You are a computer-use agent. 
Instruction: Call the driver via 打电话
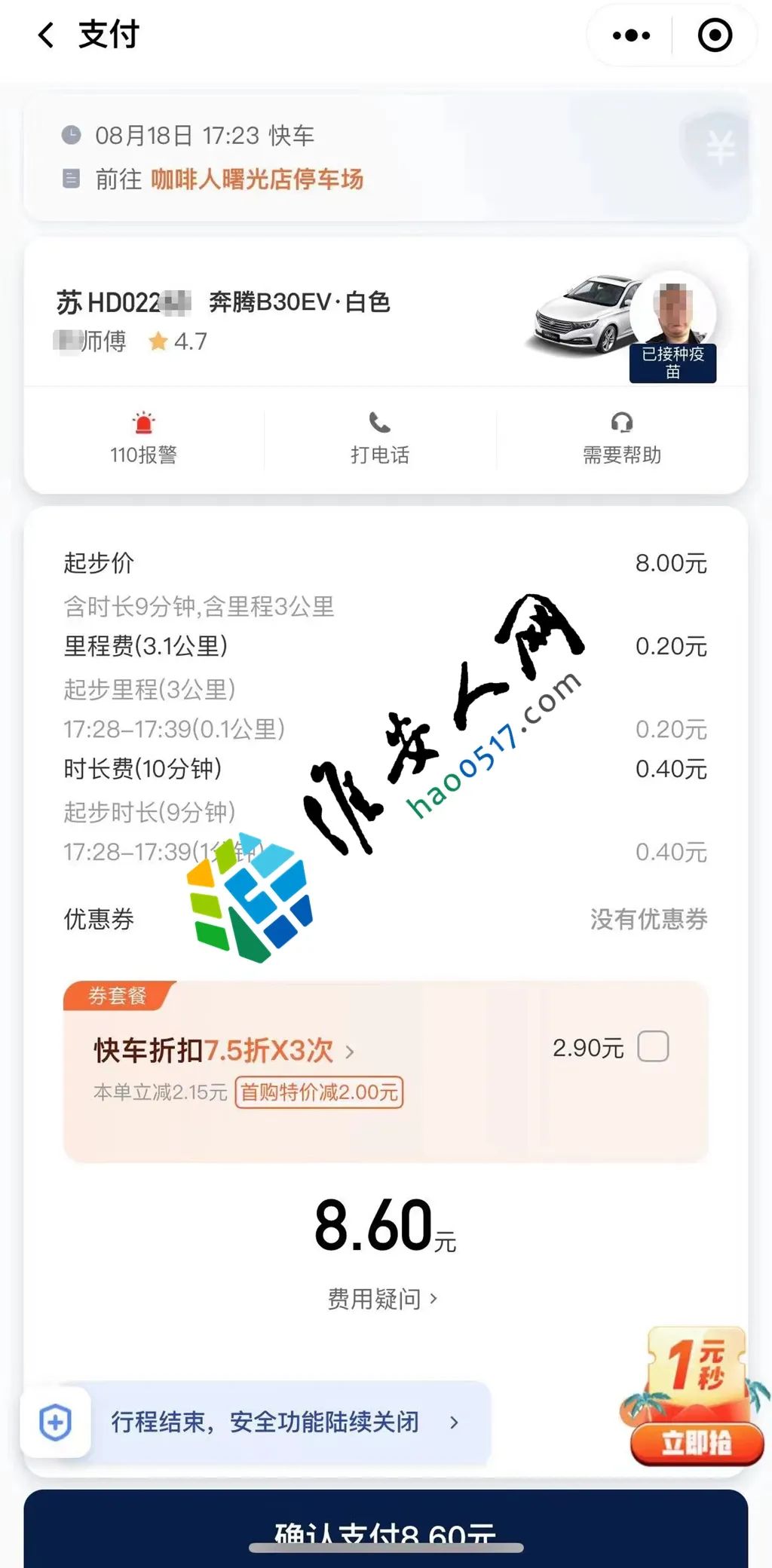coord(380,439)
